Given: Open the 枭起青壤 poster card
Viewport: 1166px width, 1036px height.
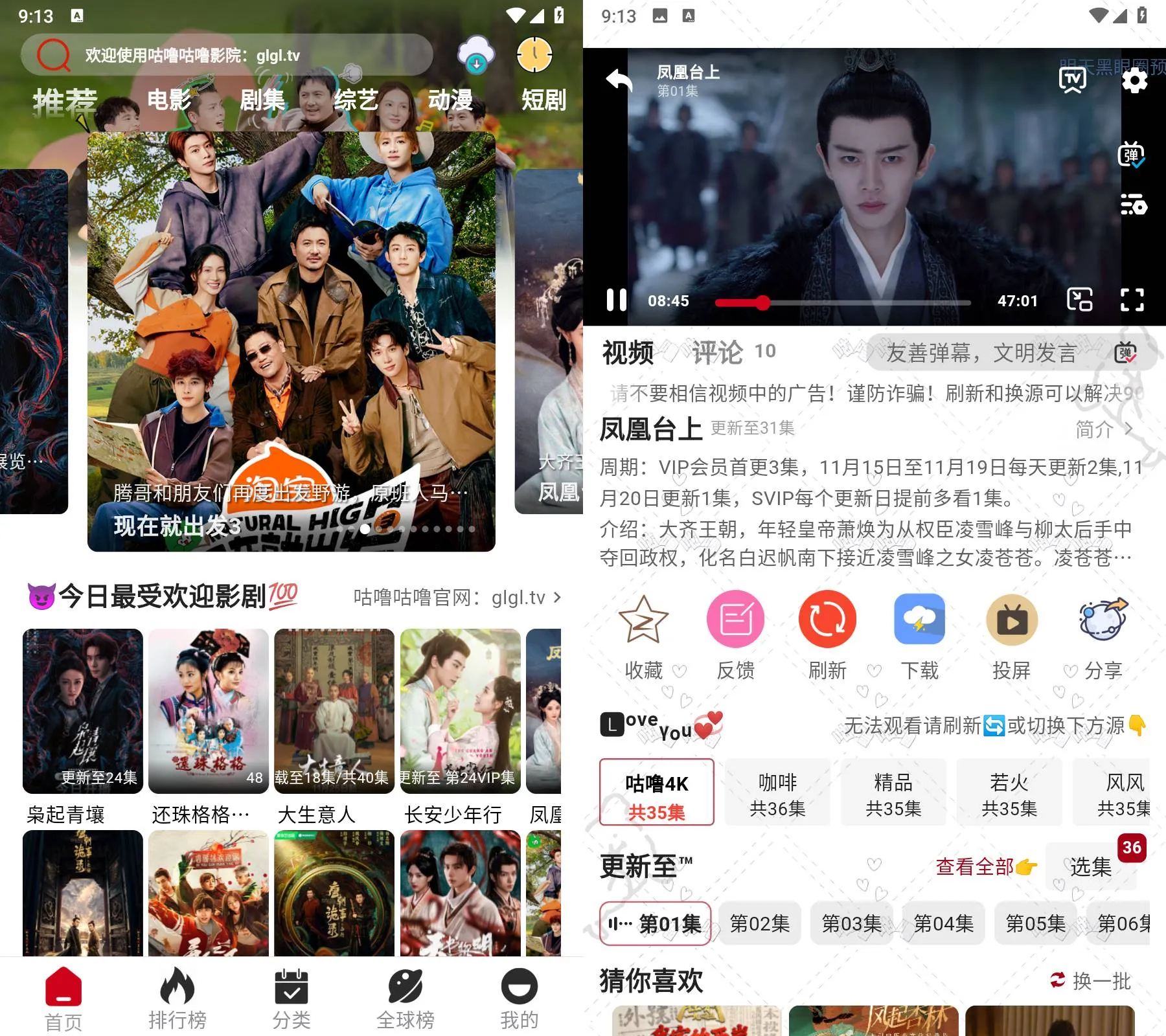Looking at the screenshot, I should pos(82,711).
